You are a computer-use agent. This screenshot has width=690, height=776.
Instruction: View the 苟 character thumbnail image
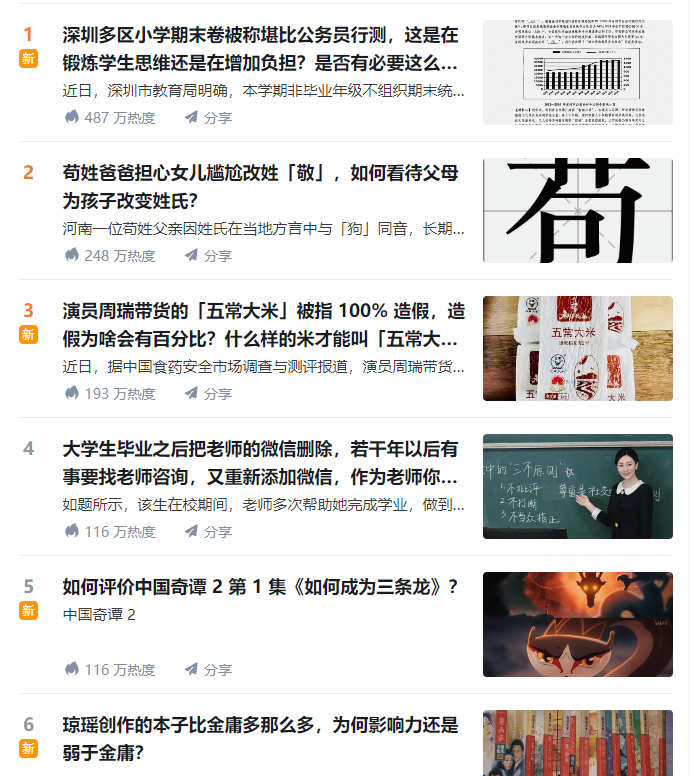577,210
